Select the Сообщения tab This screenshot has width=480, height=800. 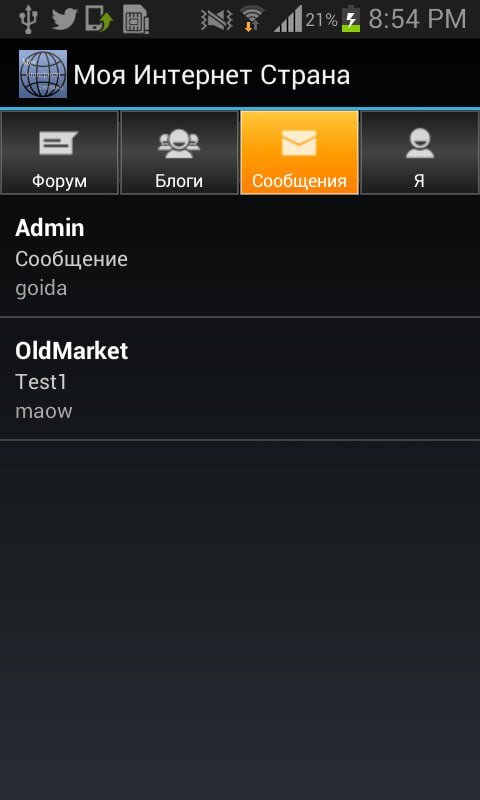[299, 153]
